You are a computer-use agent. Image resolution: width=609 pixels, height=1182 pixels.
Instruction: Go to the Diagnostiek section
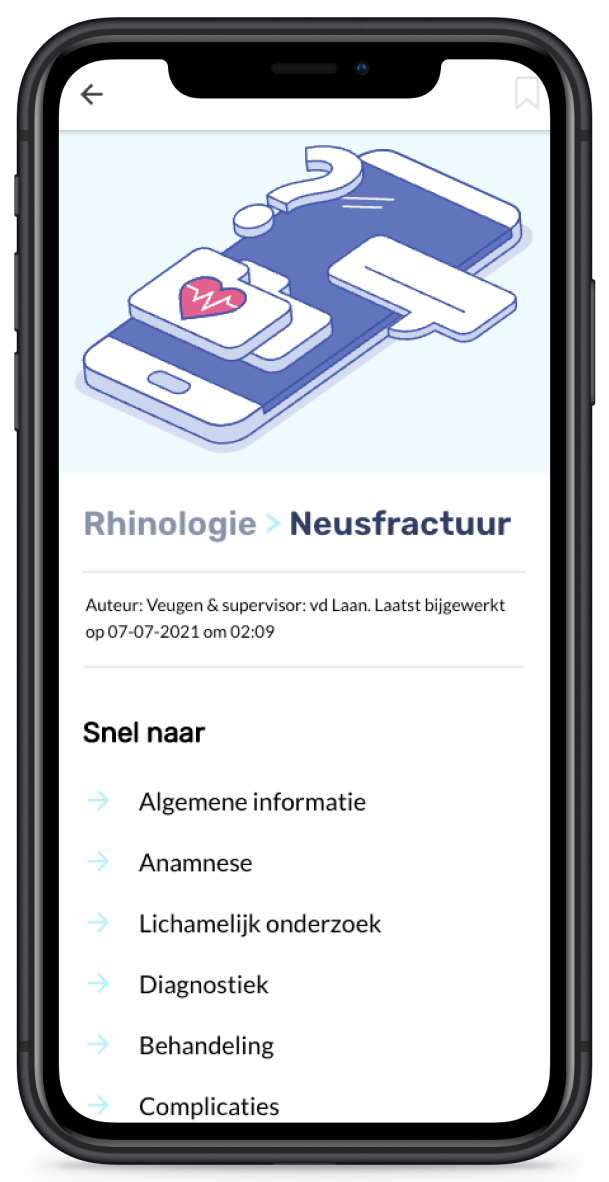point(204,985)
